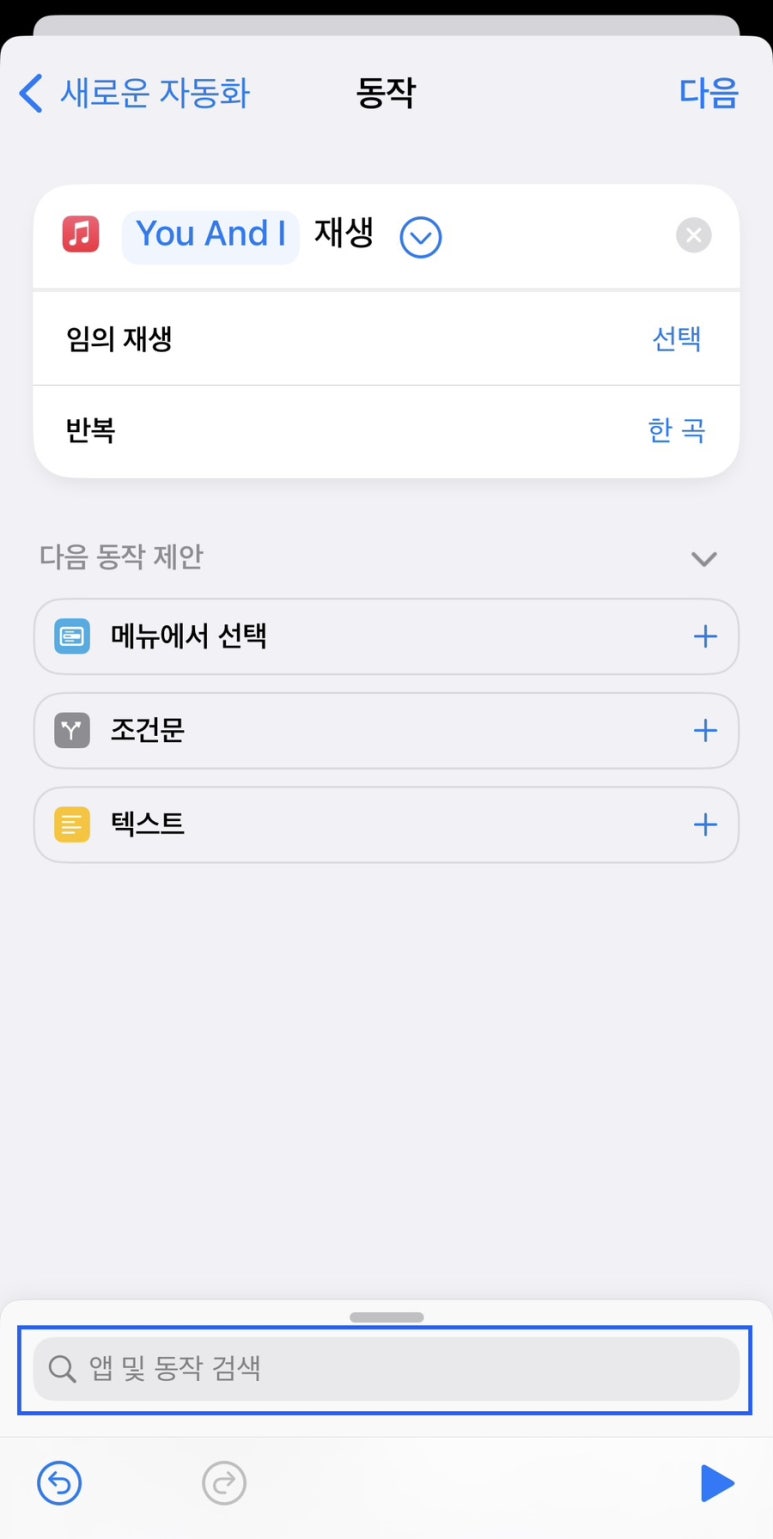Add the 조건문 action
The image size is (773, 1539).
[705, 730]
